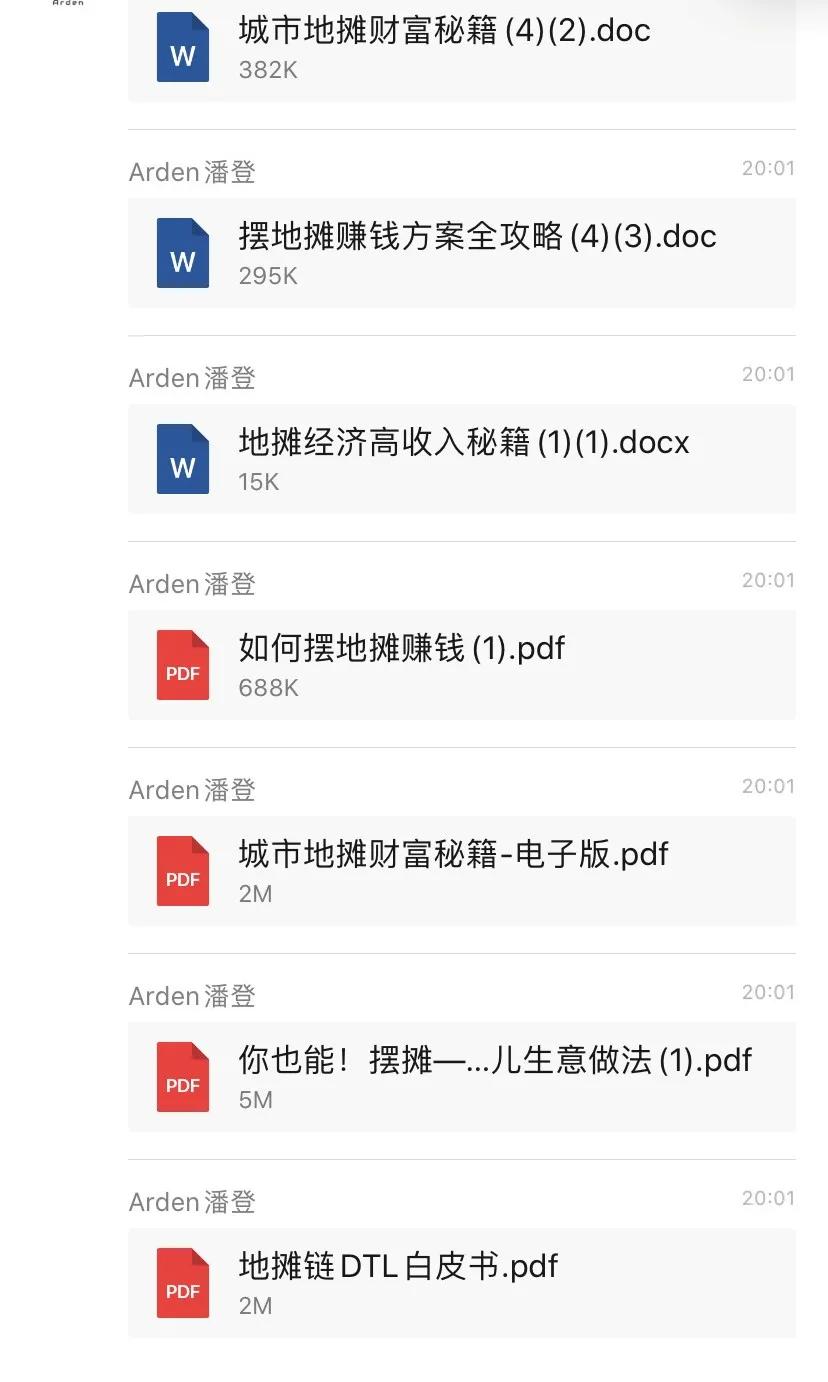828x1382 pixels.
Task: Click the PDF icon on 地摊链DTL白皮书.pdf
Action: 182,1283
